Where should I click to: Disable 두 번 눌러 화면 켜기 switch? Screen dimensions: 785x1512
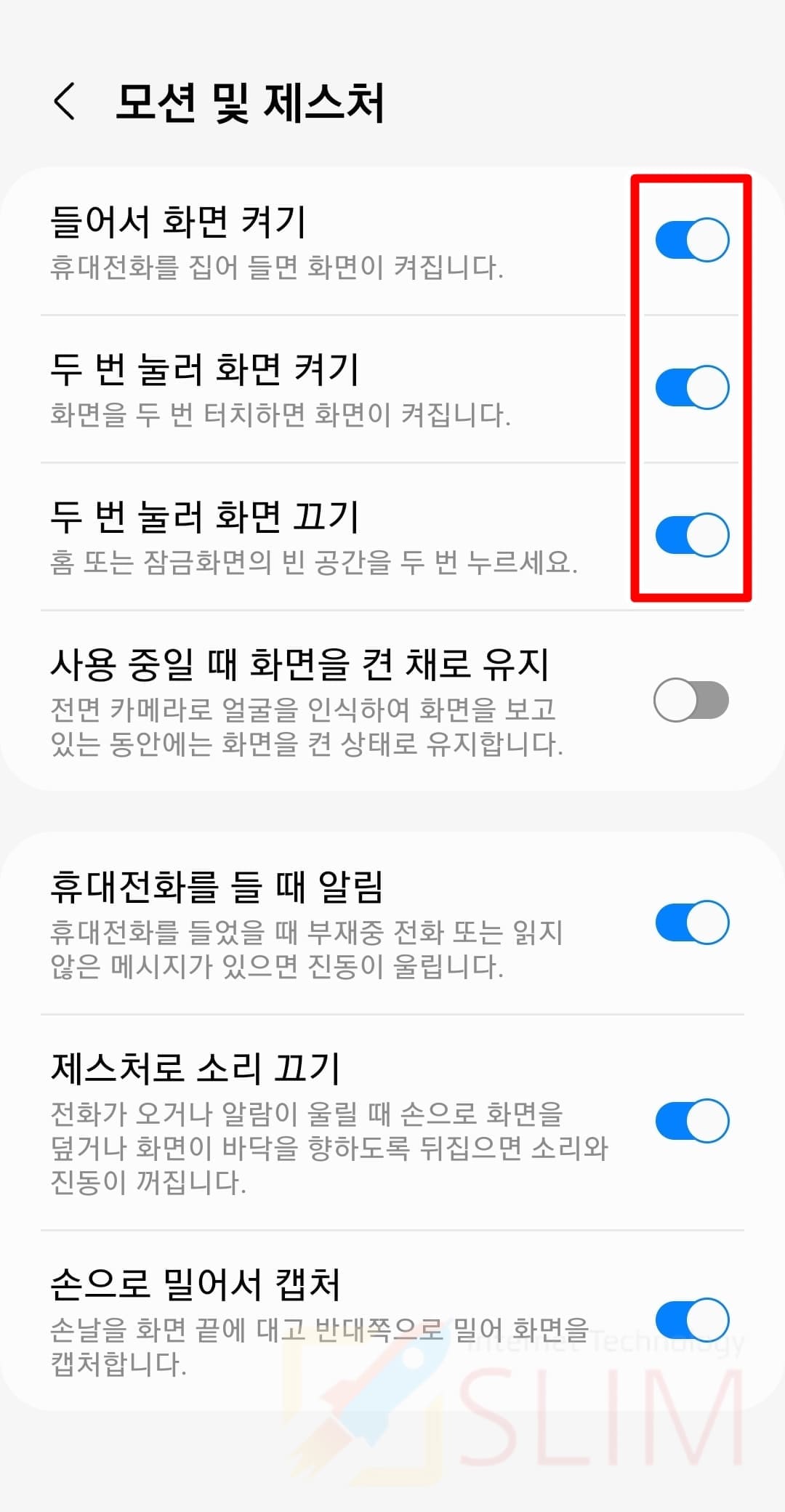tap(692, 387)
